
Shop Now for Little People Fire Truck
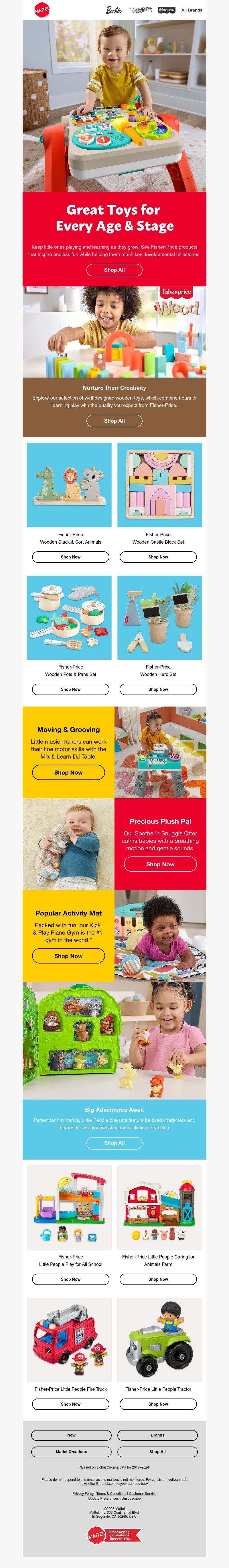tap(71, 1404)
